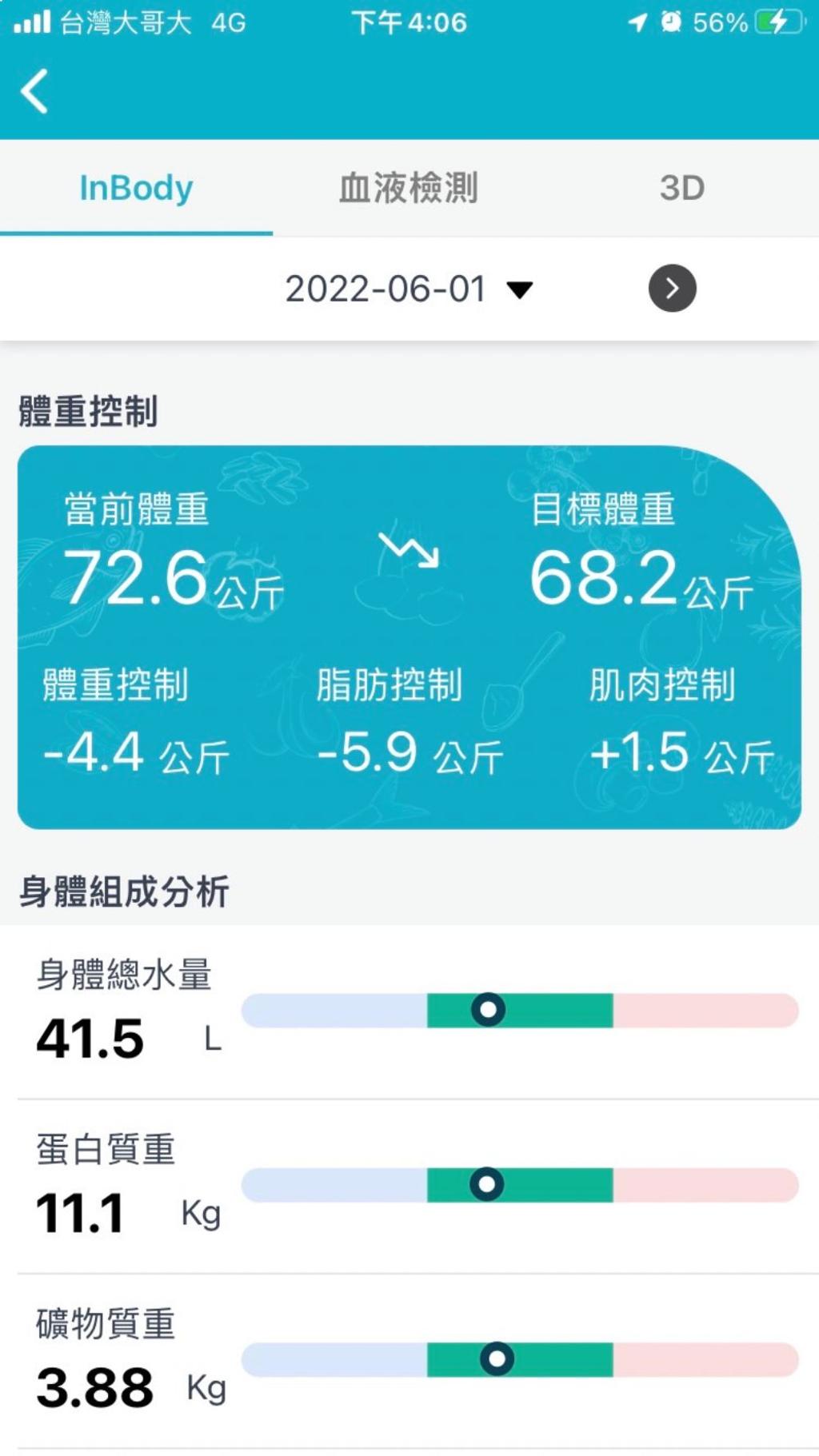The height and width of the screenshot is (1456, 819).
Task: Tap the 4G network indicator
Action: [226, 24]
